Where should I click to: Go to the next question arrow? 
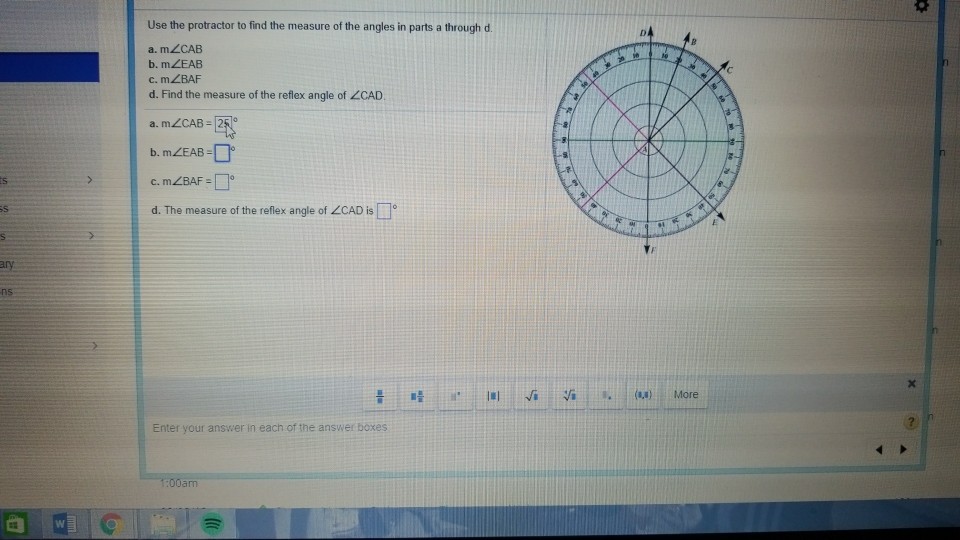[905, 450]
